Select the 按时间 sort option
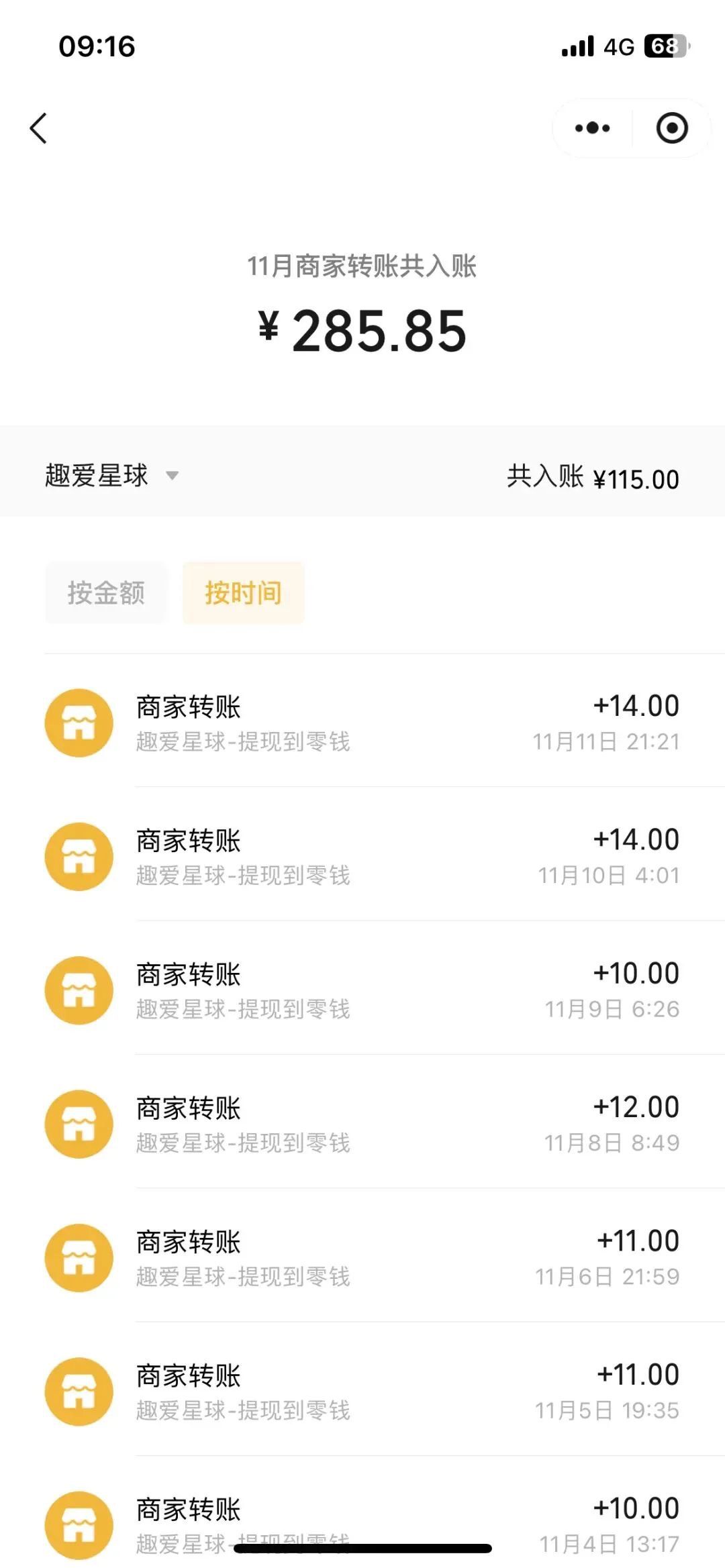 click(243, 593)
